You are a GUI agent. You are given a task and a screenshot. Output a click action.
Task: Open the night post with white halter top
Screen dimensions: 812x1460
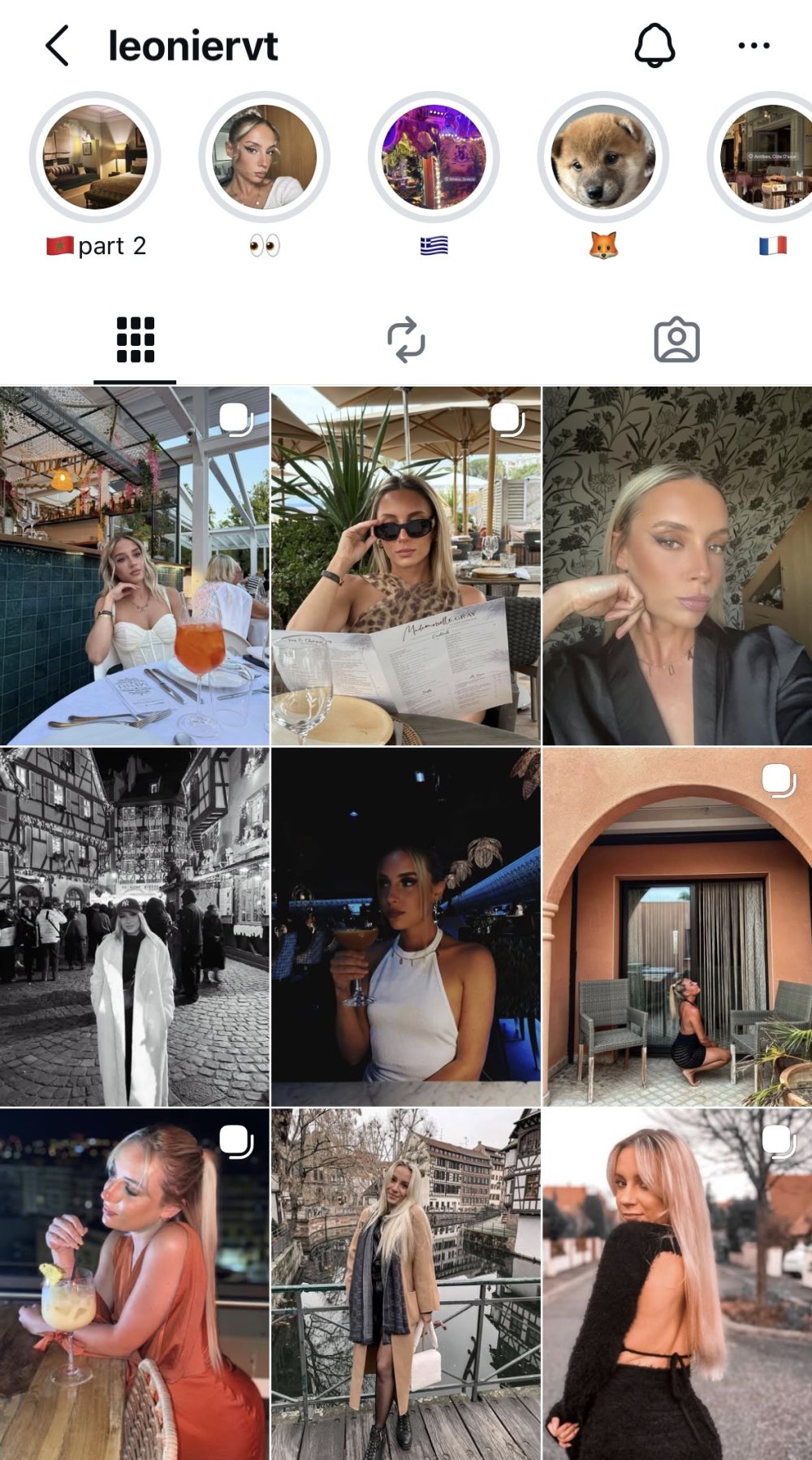[405, 927]
